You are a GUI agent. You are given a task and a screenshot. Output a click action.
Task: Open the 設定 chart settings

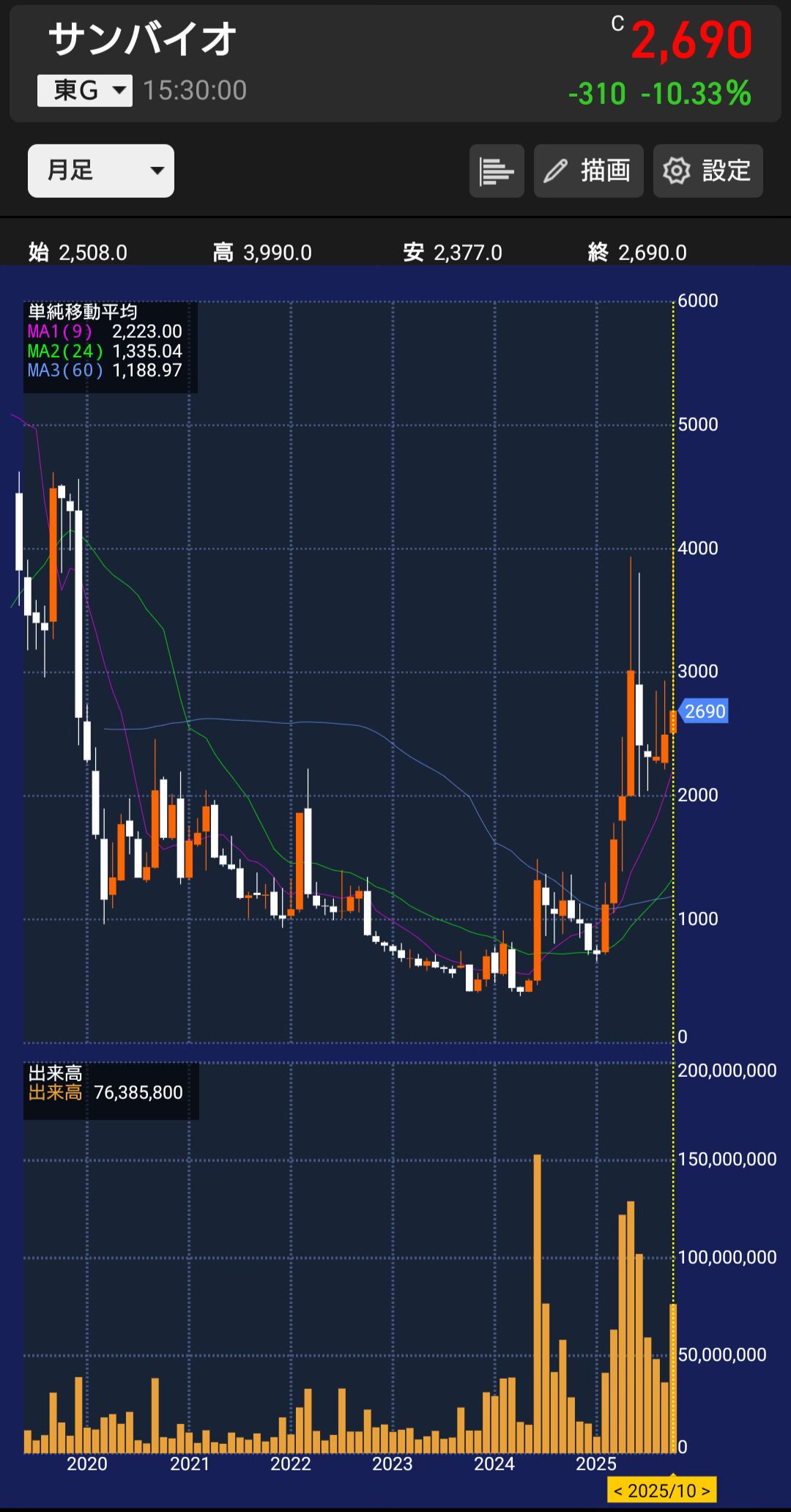coord(708,171)
